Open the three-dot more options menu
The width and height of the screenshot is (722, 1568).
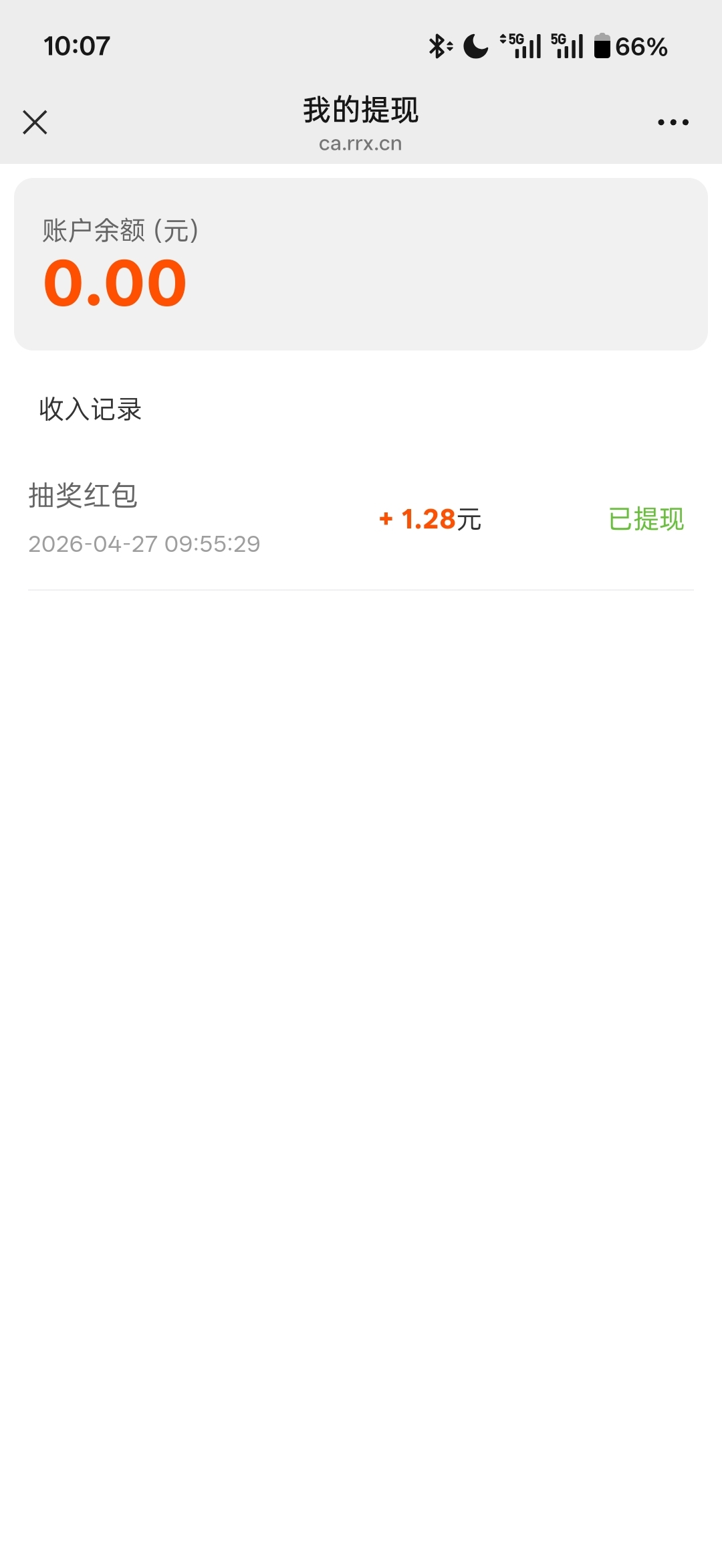pos(673,122)
